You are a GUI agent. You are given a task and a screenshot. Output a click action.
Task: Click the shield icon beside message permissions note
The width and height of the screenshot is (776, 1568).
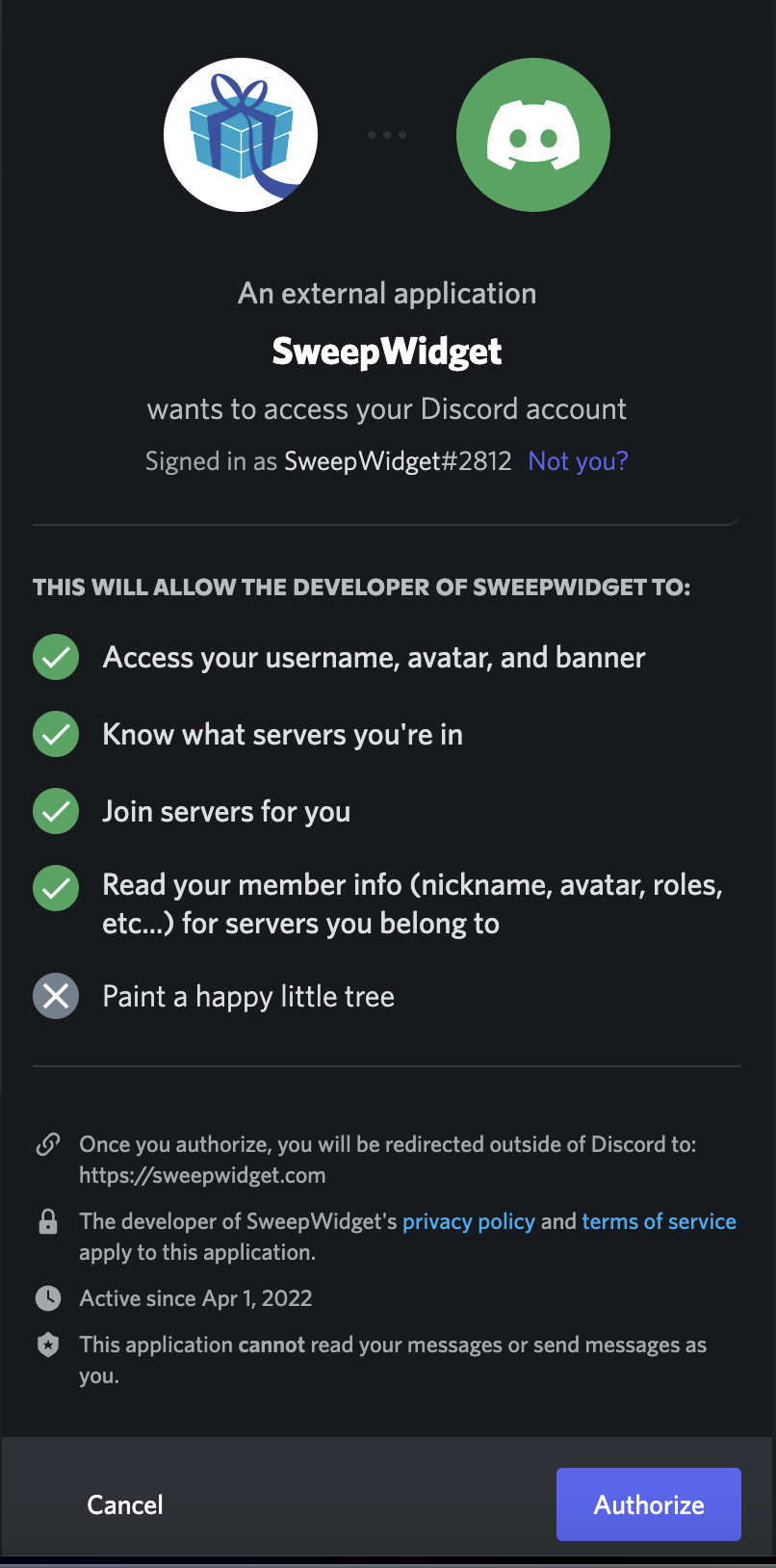(48, 1345)
